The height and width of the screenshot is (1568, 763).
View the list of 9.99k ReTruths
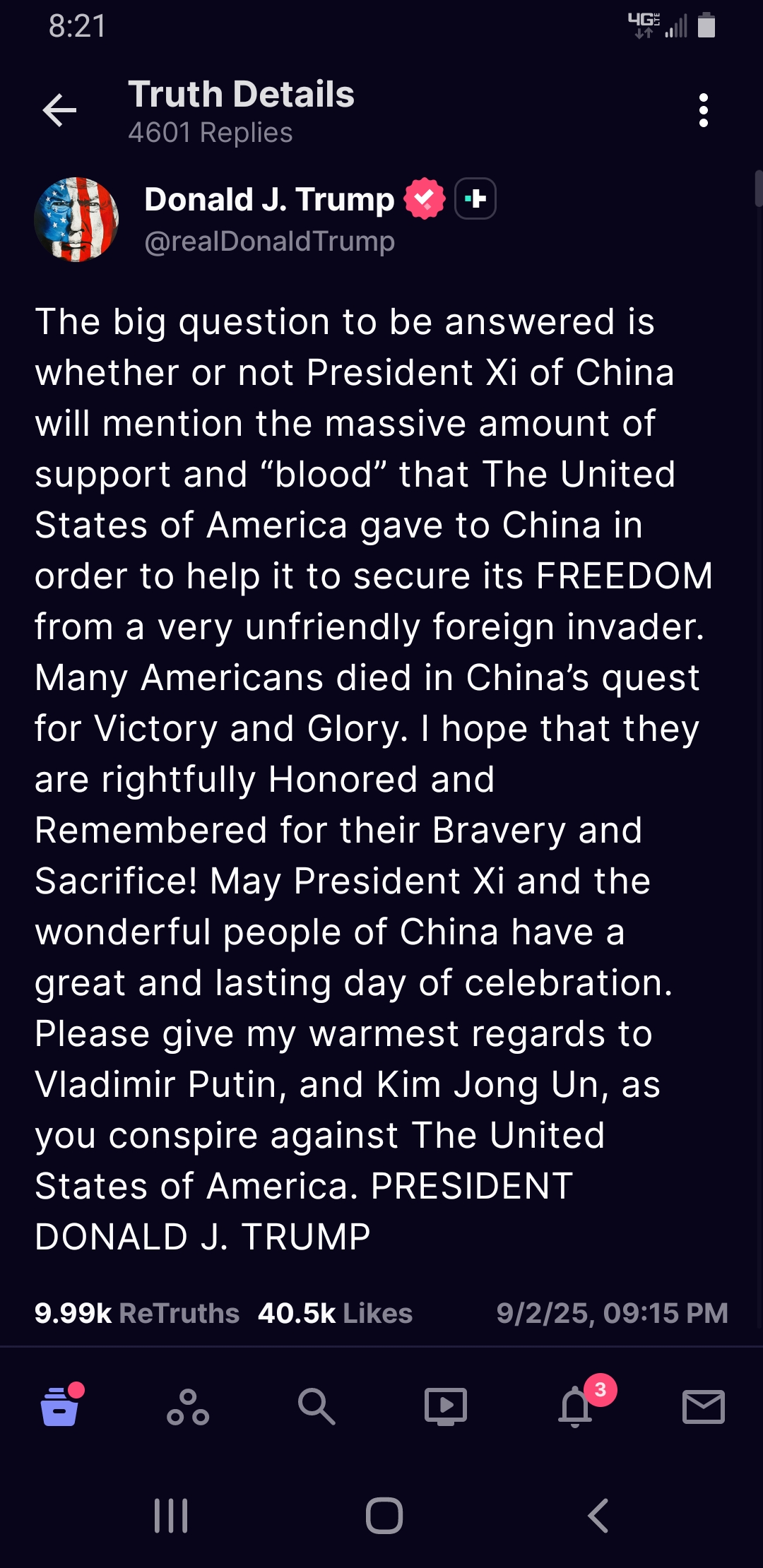point(137,1313)
